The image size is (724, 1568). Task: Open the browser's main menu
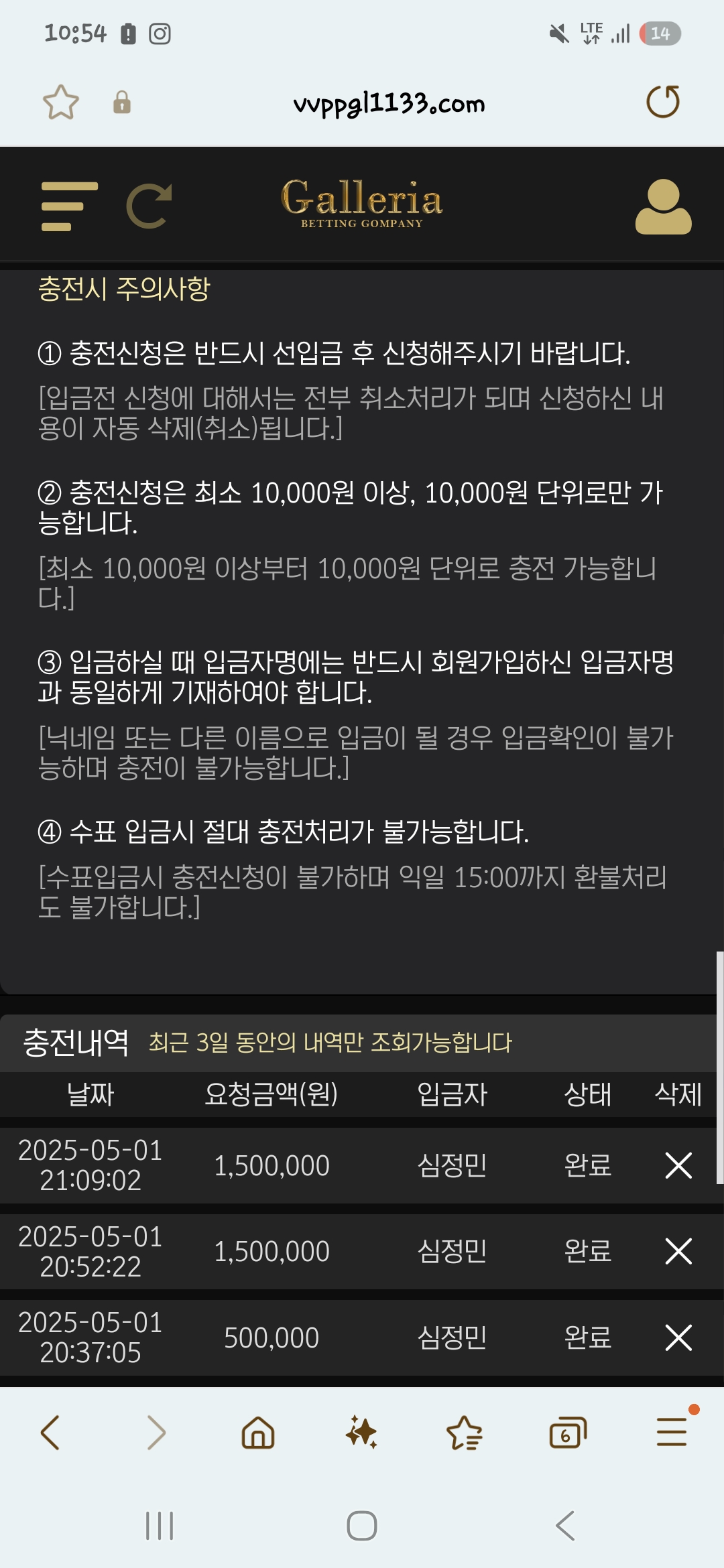[671, 1433]
